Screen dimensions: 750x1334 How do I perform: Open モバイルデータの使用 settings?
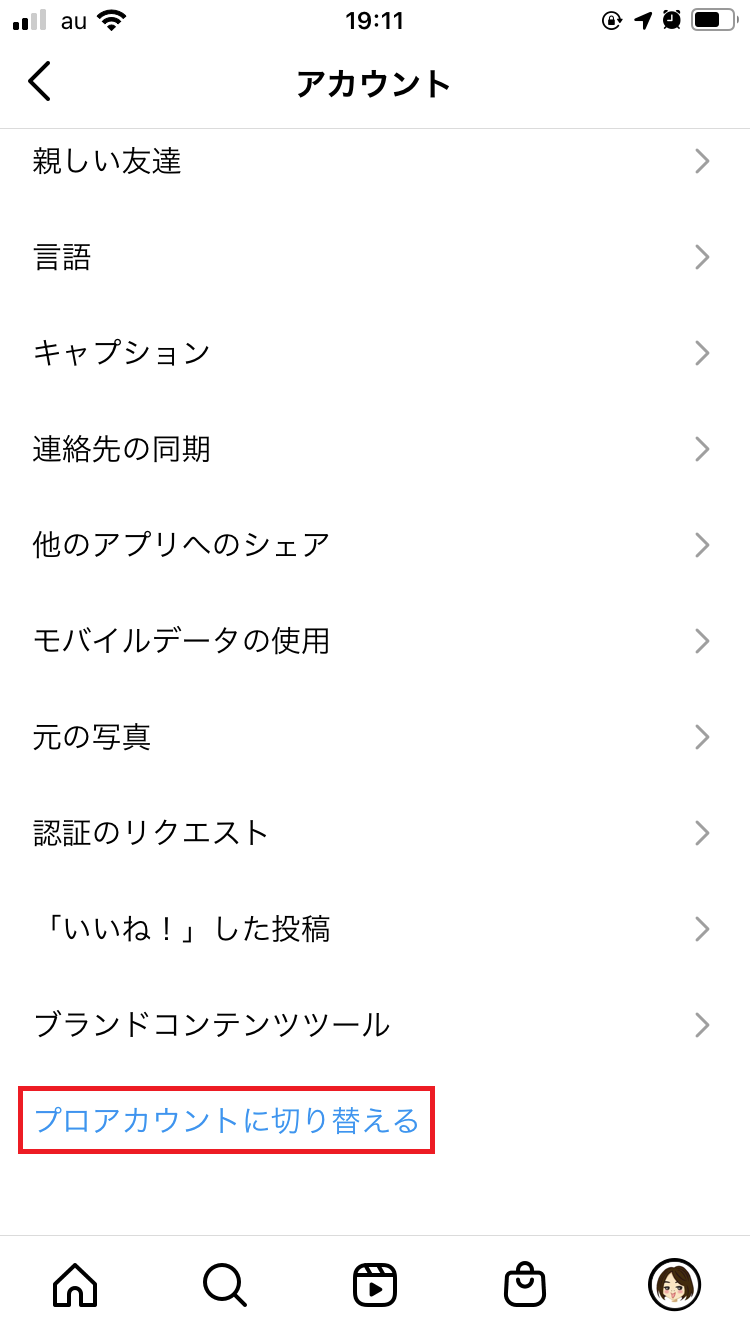[x=375, y=641]
